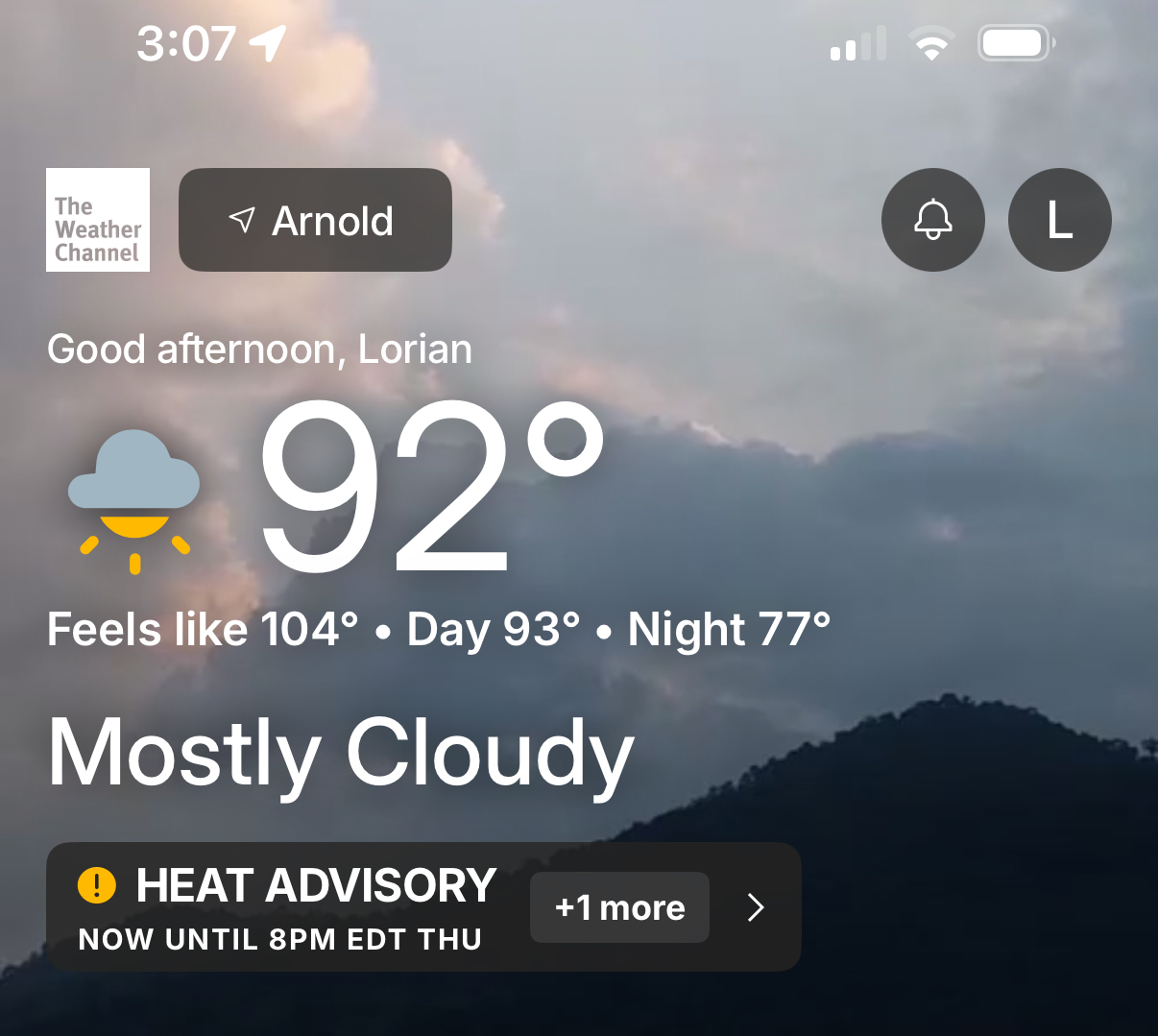Open the Arnold location selector
This screenshot has width=1158, height=1036.
tap(315, 220)
